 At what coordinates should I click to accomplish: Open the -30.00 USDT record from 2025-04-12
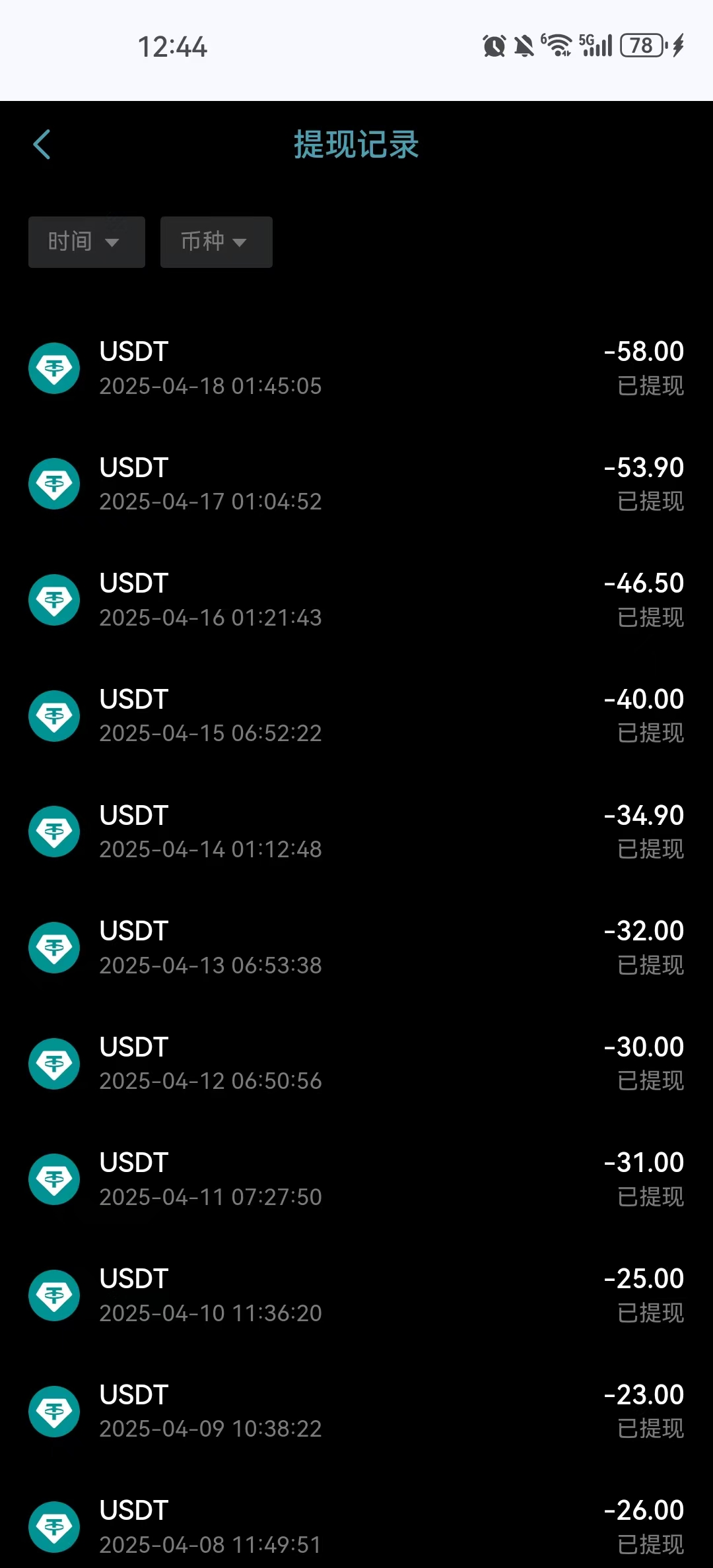(x=356, y=1063)
